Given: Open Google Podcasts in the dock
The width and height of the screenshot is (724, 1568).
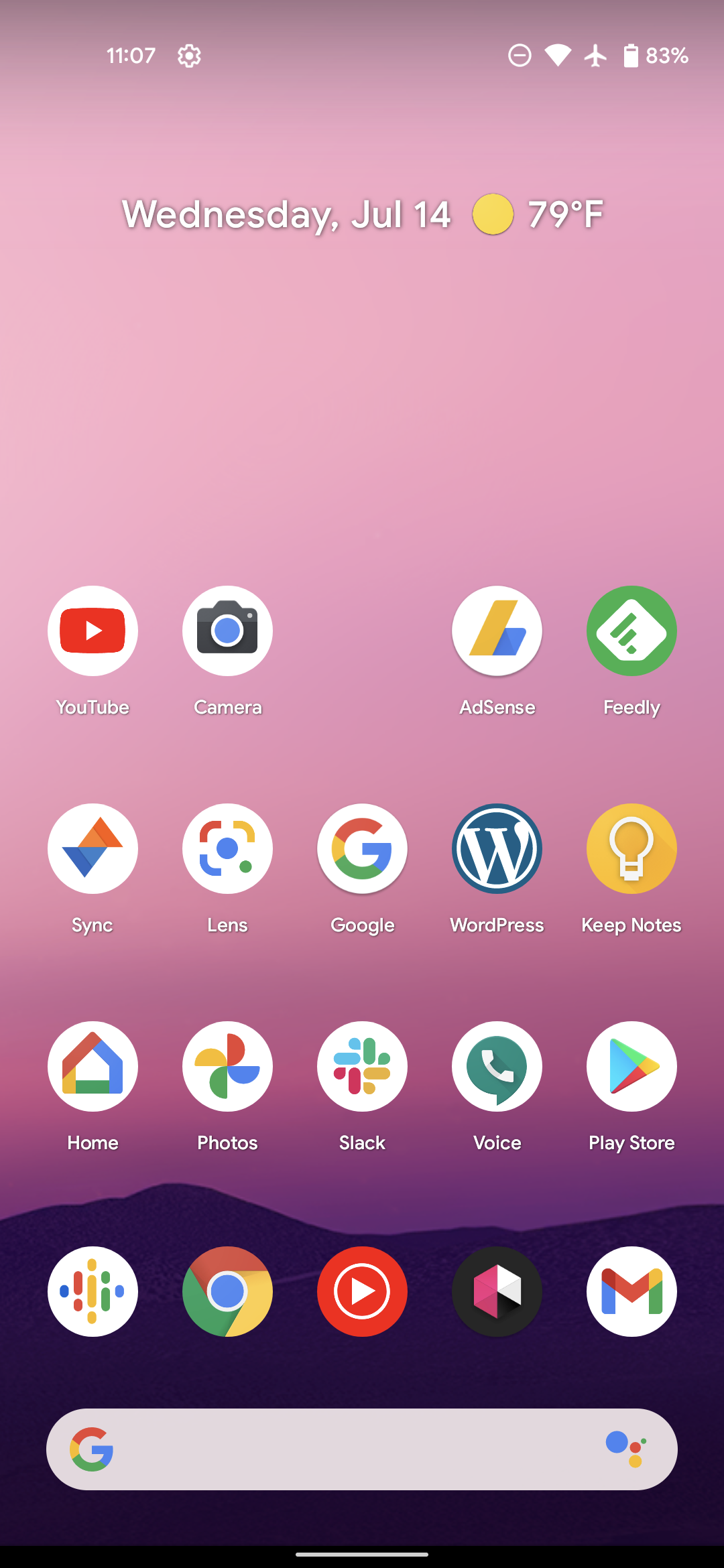Looking at the screenshot, I should 93,1291.
